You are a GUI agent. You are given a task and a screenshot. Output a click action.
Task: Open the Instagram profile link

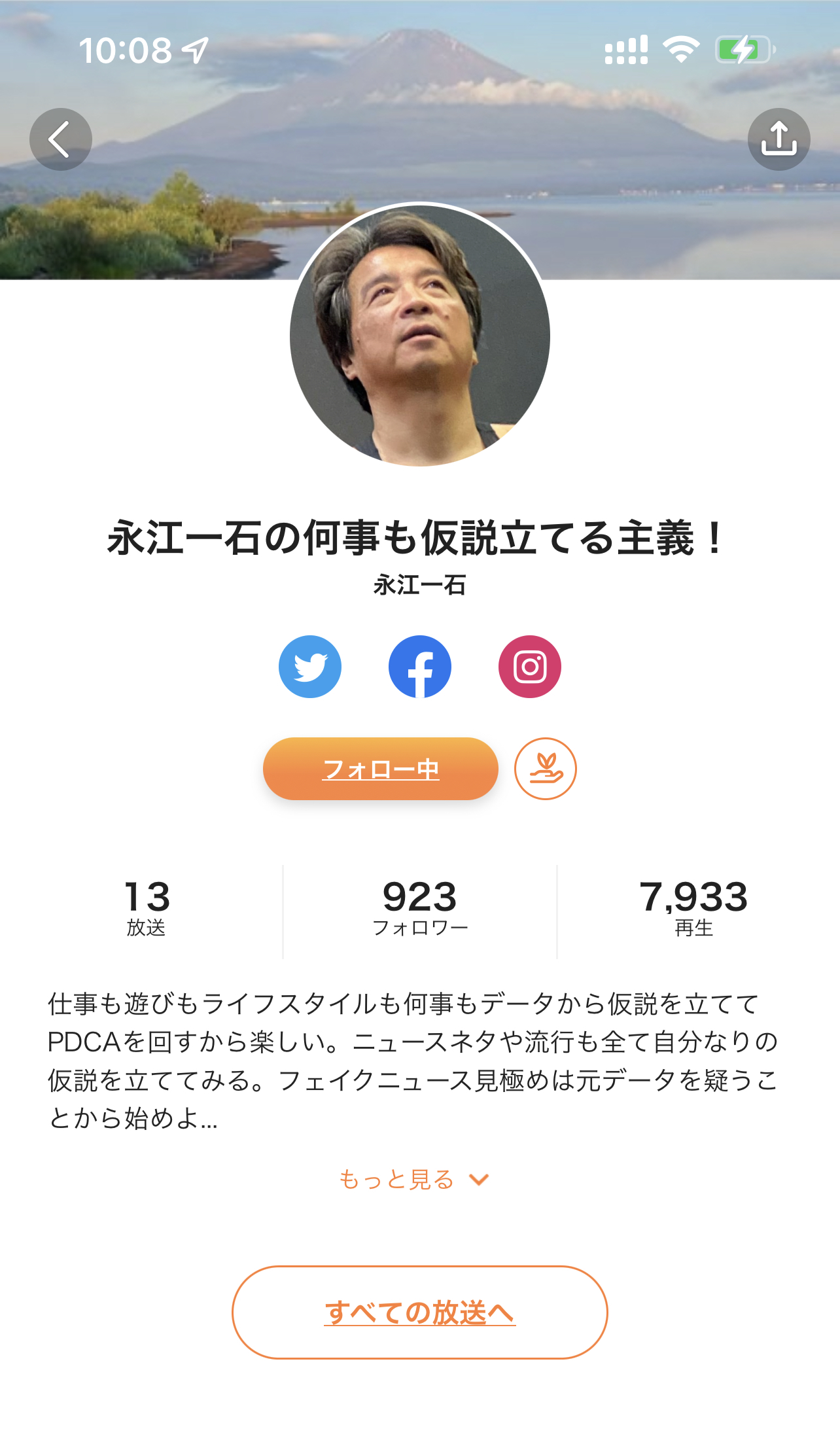[530, 667]
